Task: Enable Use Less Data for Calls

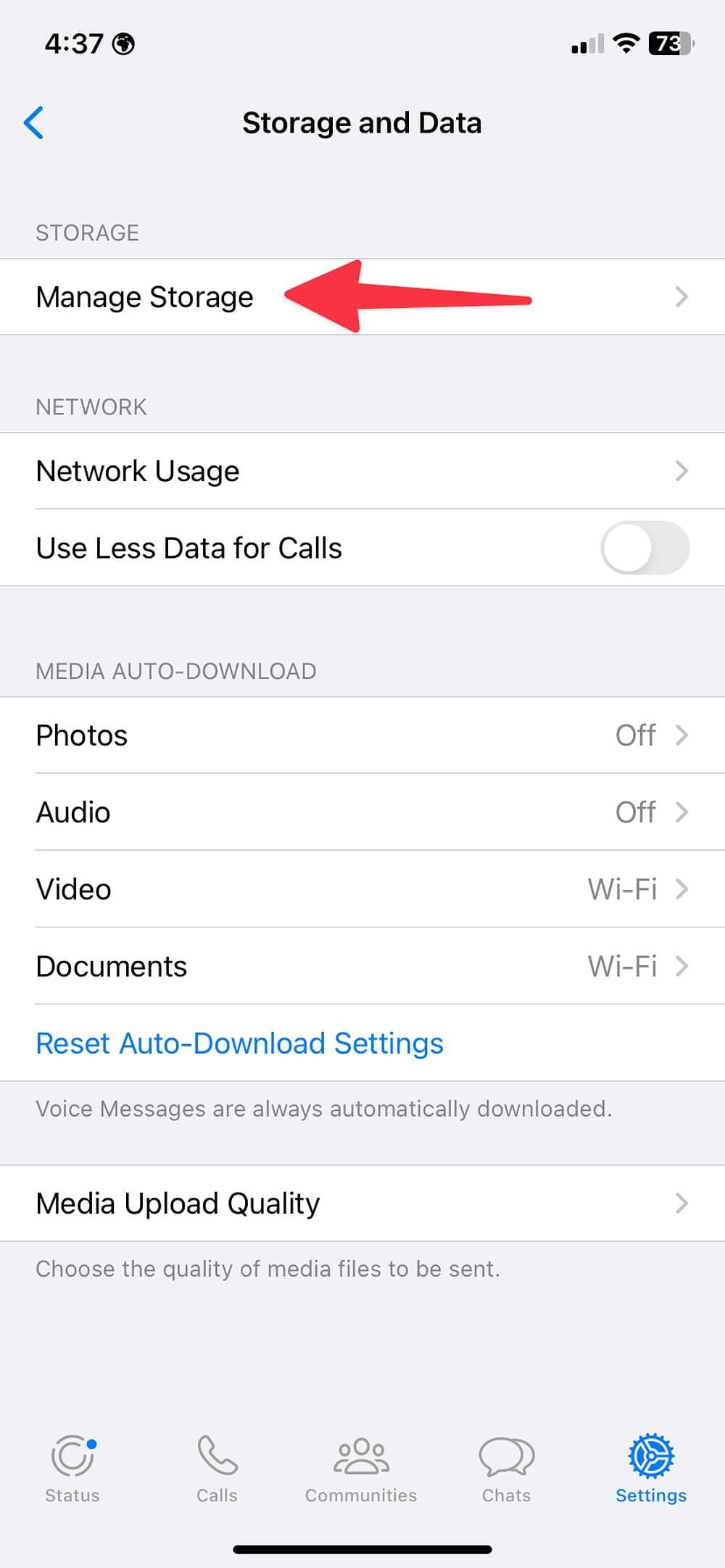Action: pyautogui.click(x=645, y=549)
